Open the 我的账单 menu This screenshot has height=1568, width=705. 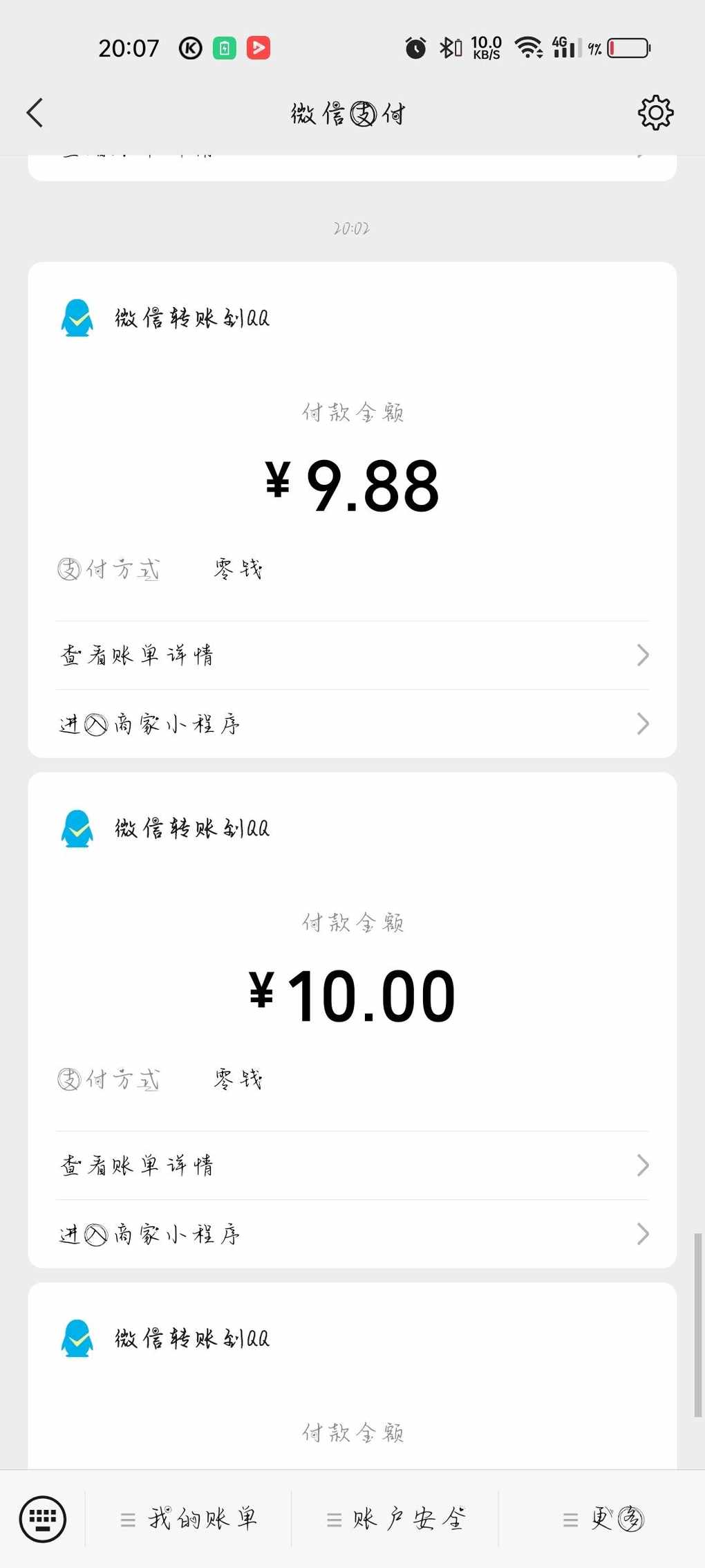pos(189,1519)
